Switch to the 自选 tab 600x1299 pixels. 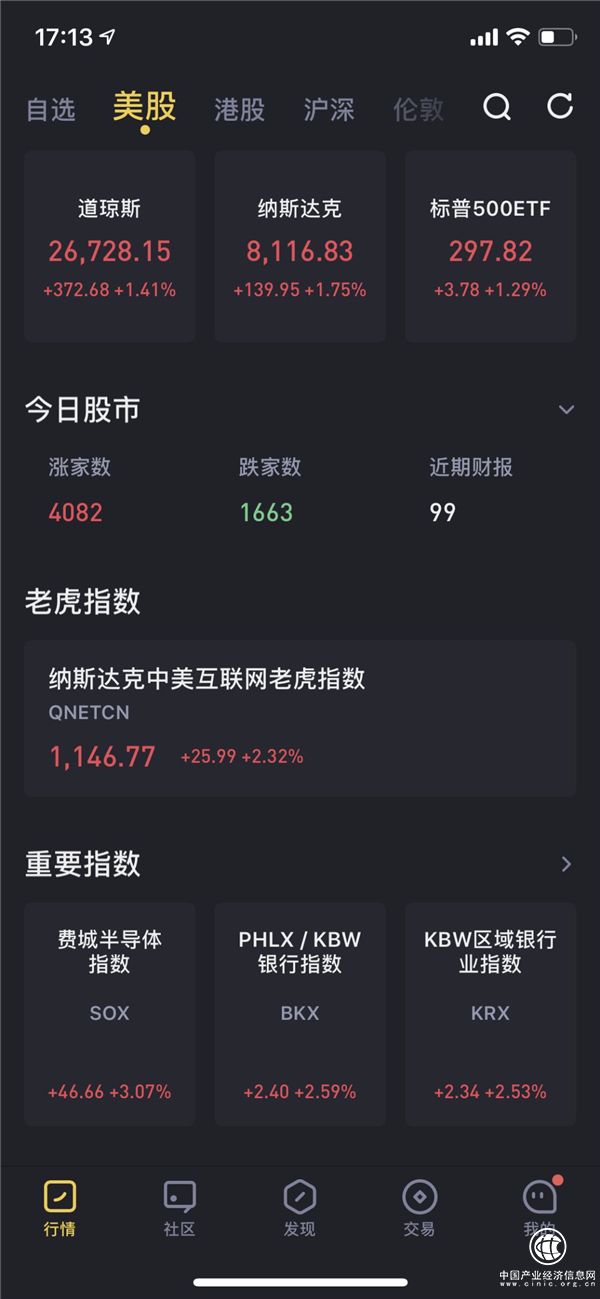pos(51,109)
